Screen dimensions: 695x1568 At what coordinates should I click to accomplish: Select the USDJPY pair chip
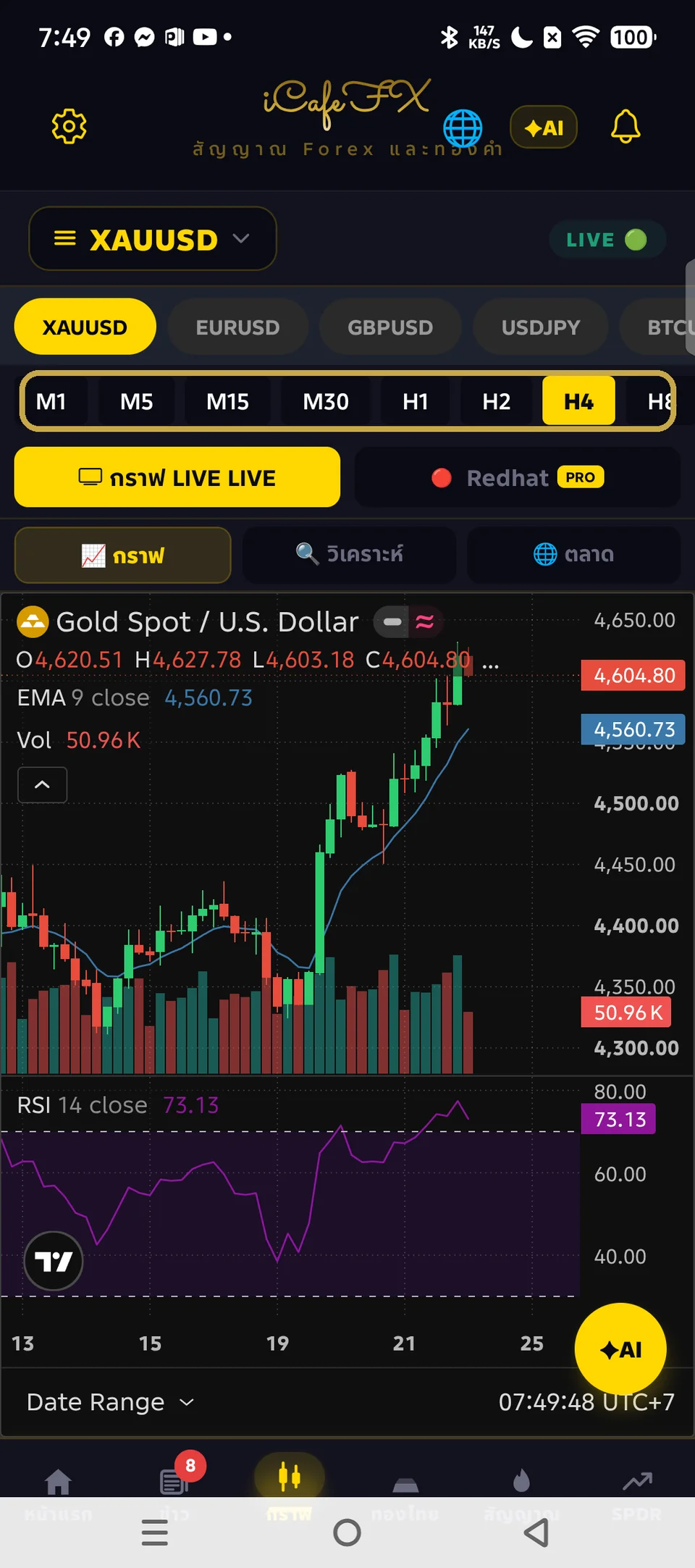[541, 327]
